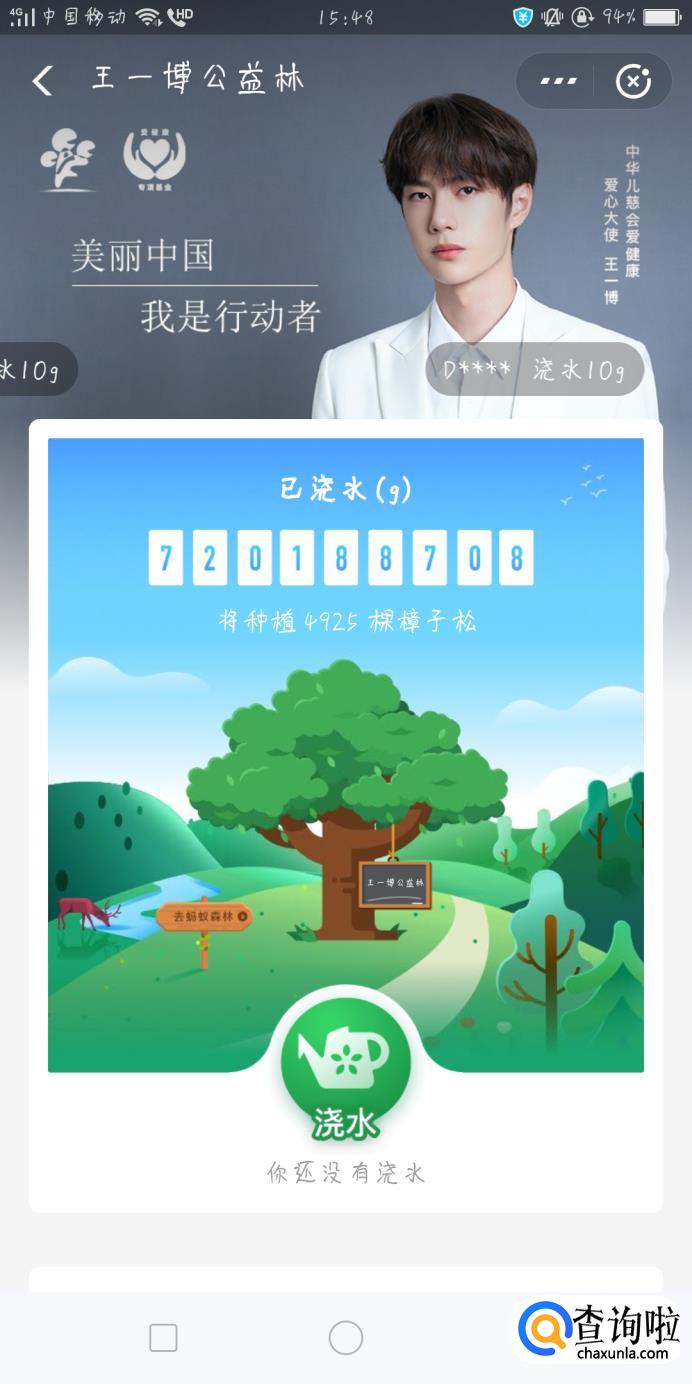Screen dimensions: 692x1384
Task: Open the three-dot more options menu
Action: point(558,81)
